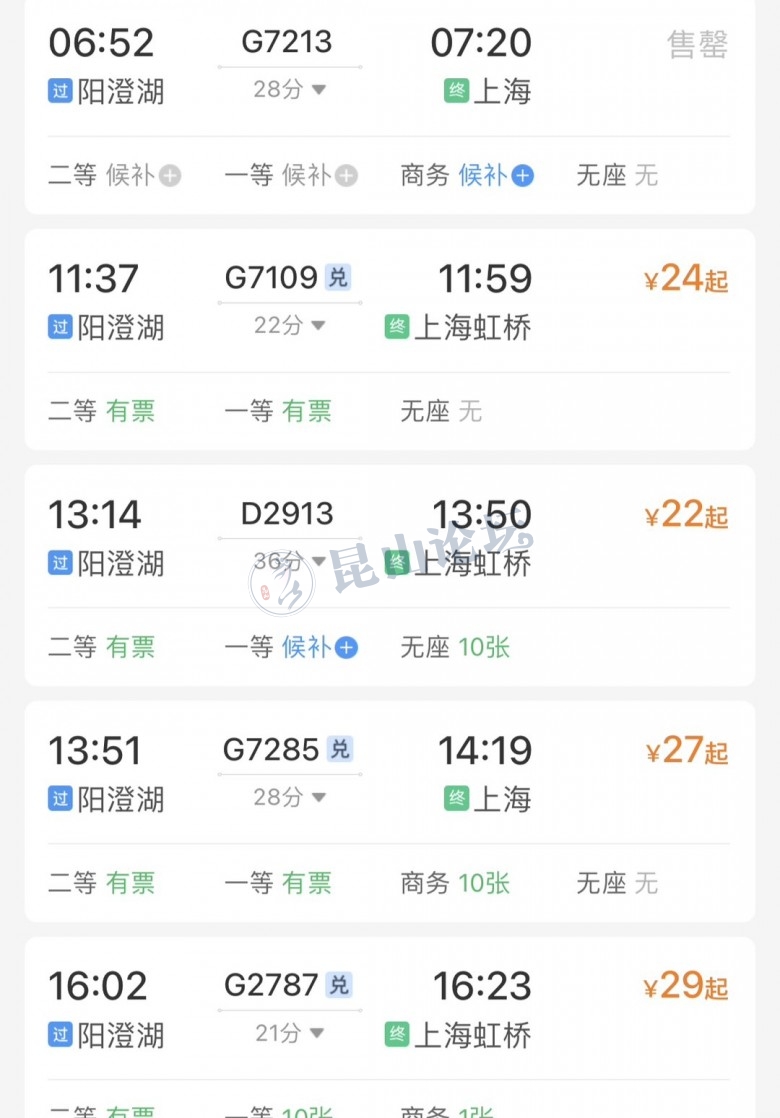Expand the 21分 stop list for G2787
This screenshot has height=1118, width=780.
coord(290,1034)
